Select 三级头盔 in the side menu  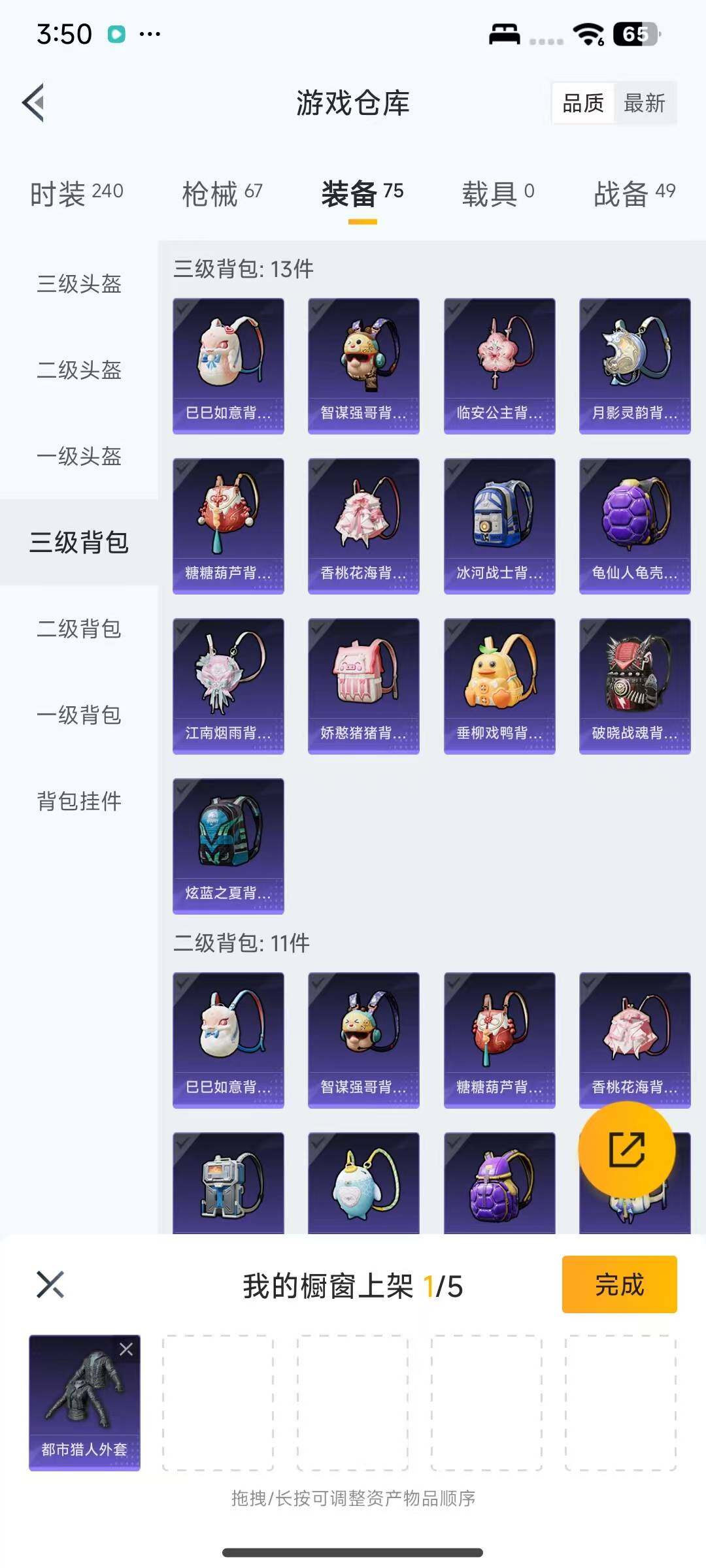(x=79, y=284)
